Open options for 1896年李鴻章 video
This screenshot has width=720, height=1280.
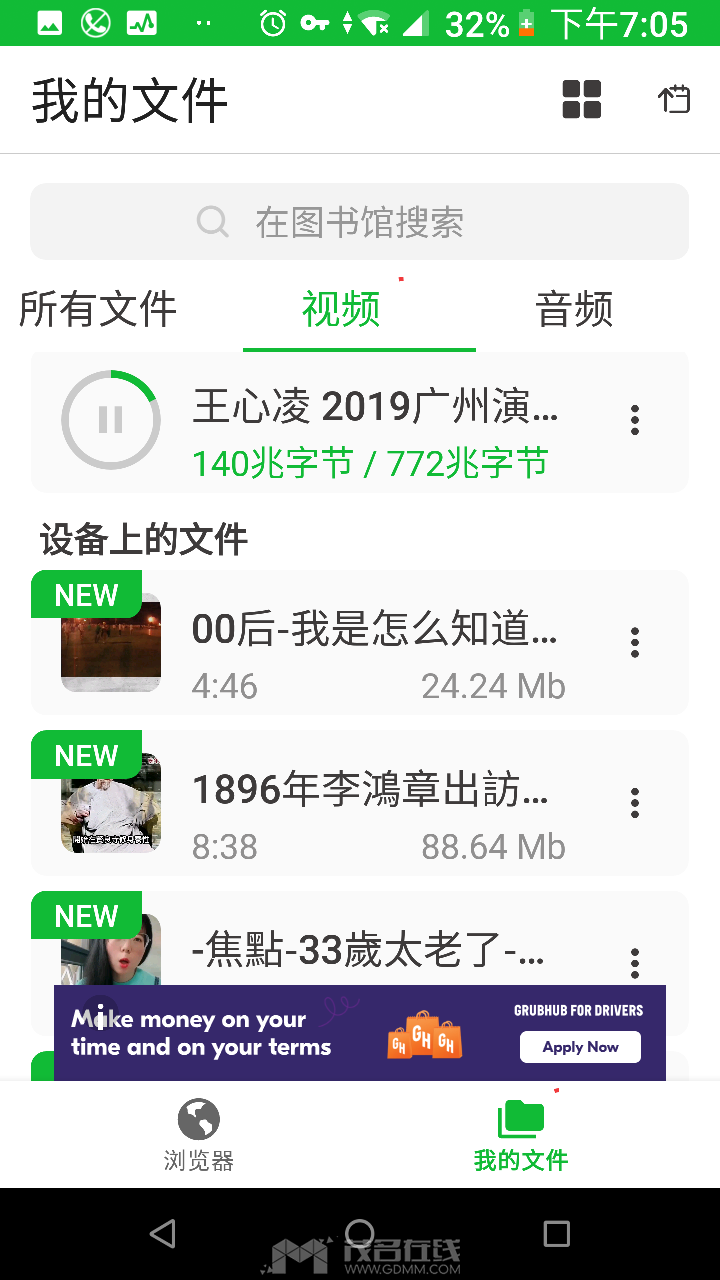pyautogui.click(x=635, y=803)
